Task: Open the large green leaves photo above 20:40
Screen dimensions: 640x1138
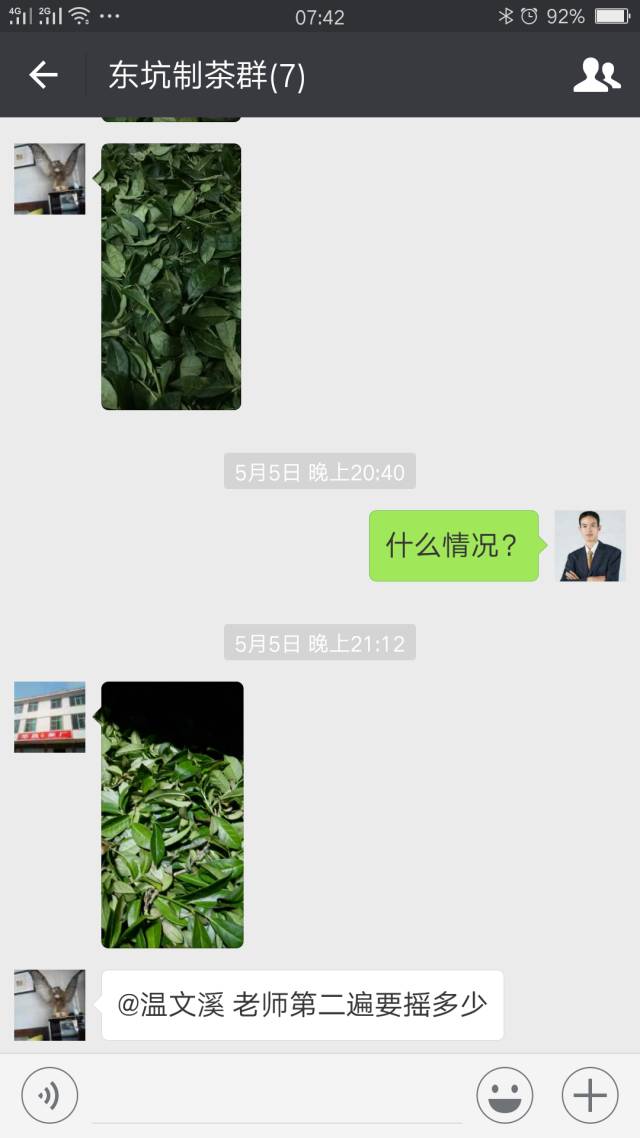Action: [171, 277]
